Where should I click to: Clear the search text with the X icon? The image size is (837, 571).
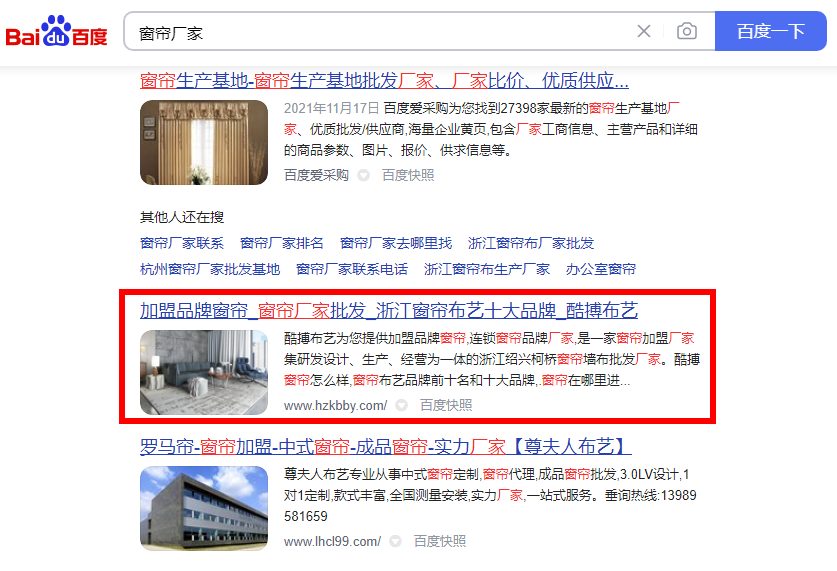644,32
